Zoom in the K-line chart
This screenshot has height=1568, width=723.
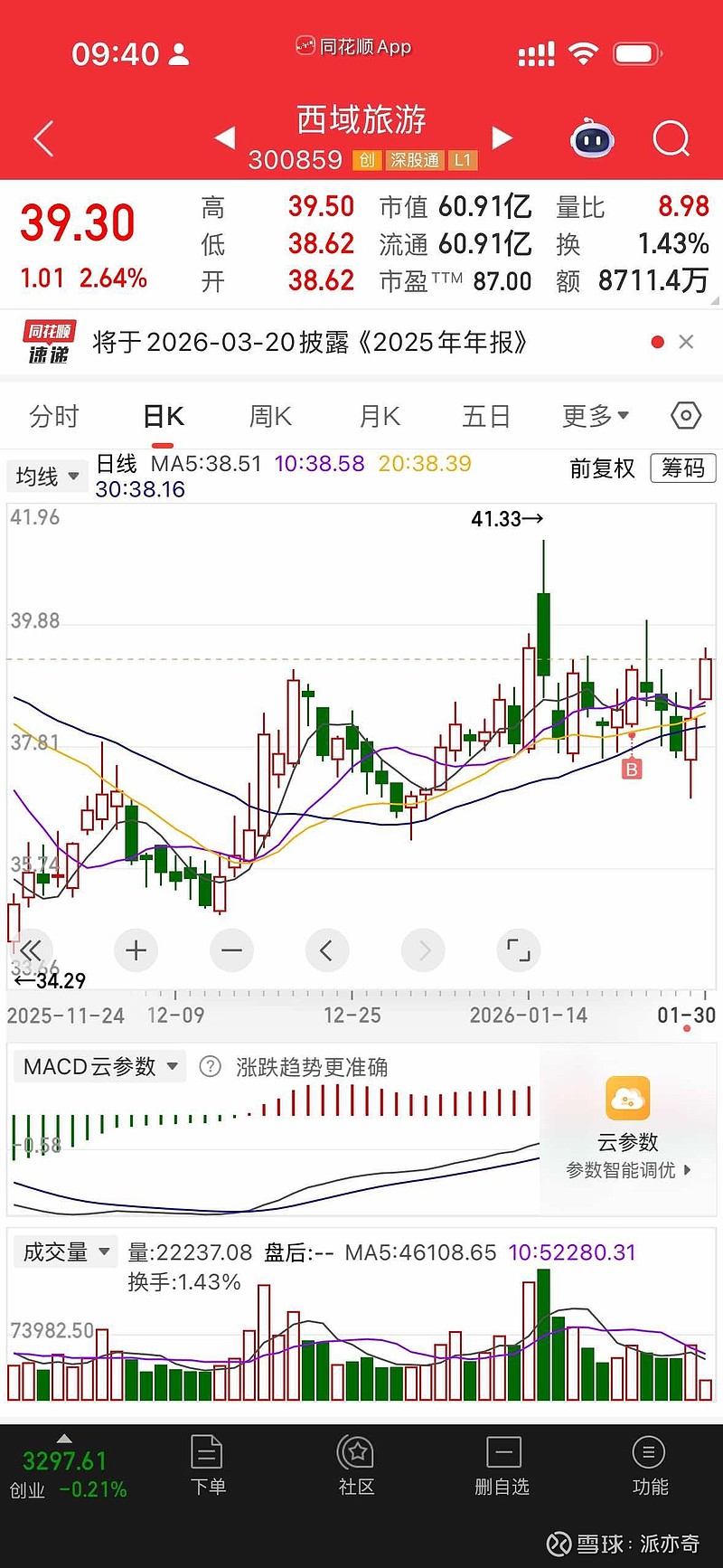136,950
